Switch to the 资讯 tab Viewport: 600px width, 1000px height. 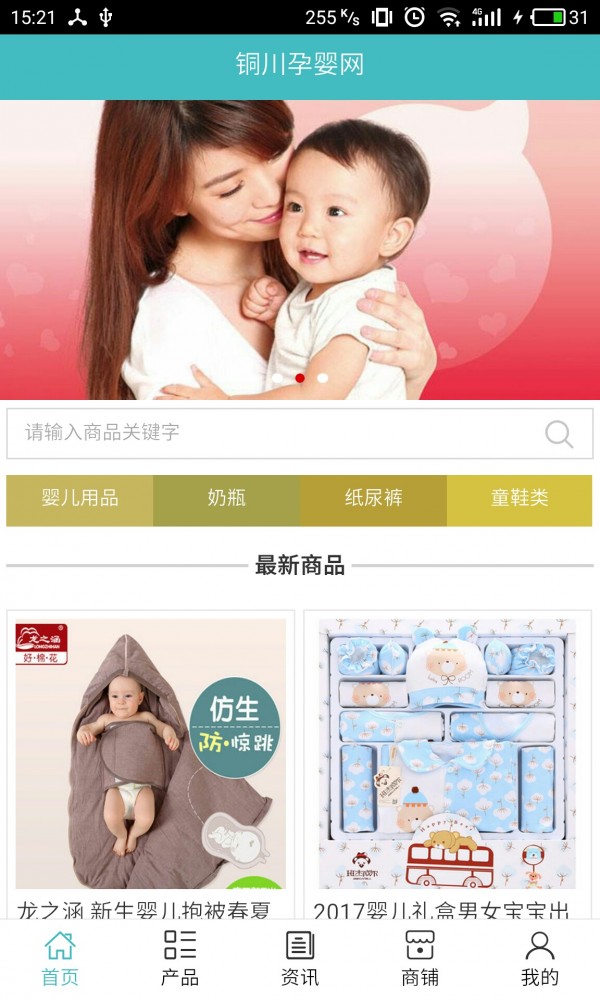pos(300,958)
